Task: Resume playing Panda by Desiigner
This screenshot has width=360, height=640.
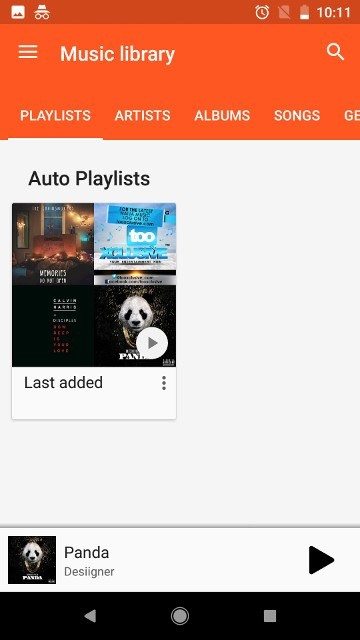Action: (x=321, y=560)
